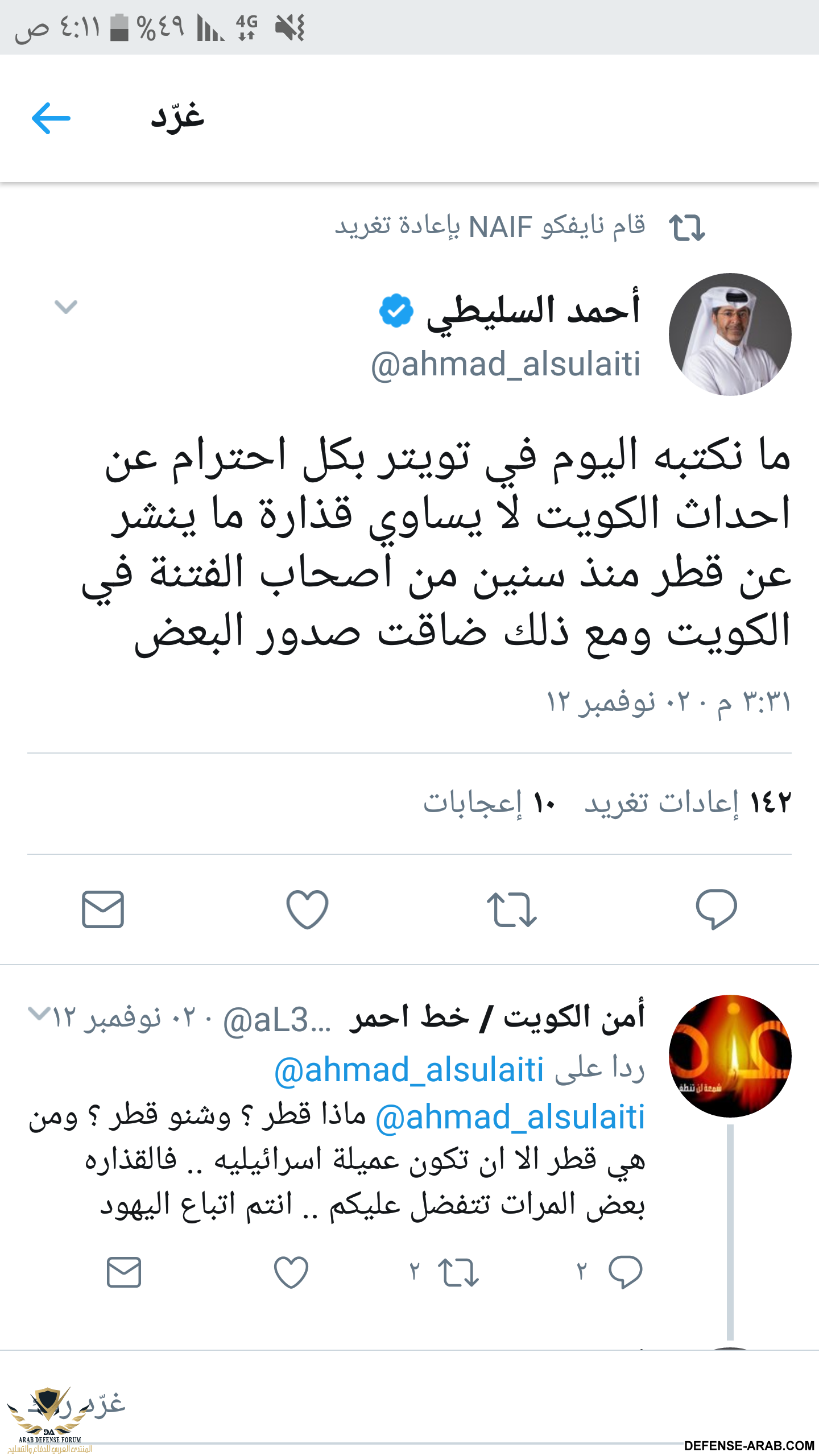Retweet the أمن الكويت reply

tap(458, 1272)
